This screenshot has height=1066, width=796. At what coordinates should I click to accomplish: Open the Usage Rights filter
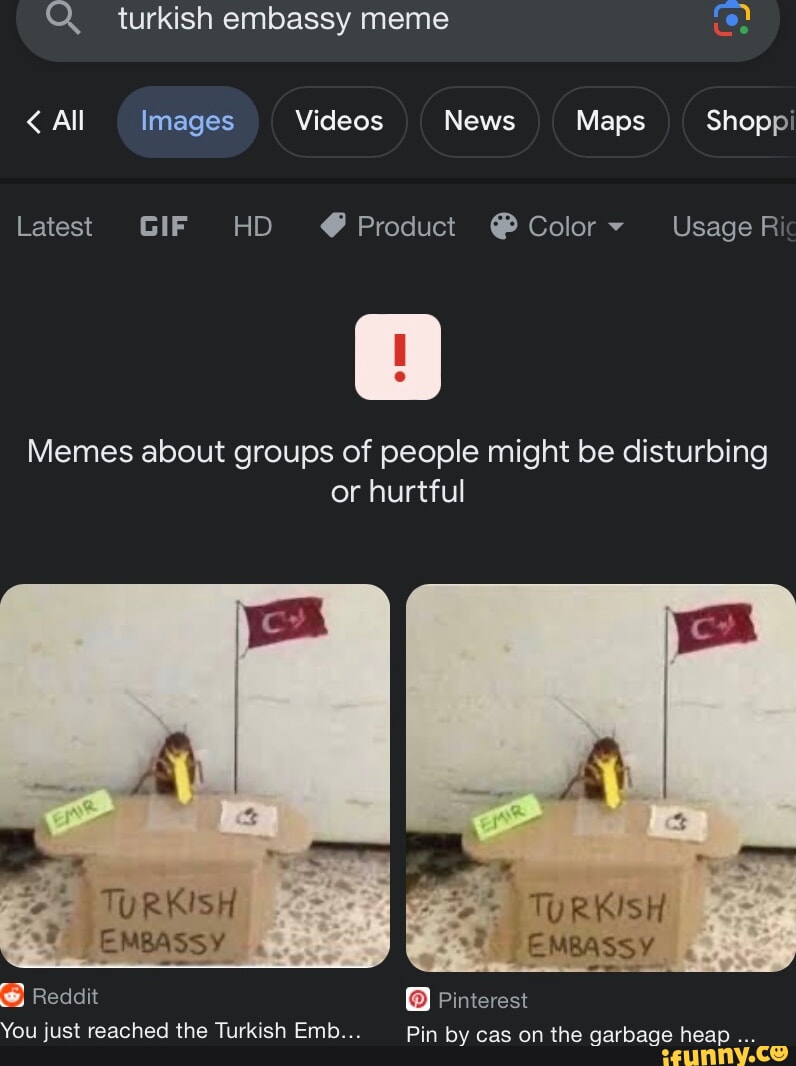coord(732,227)
